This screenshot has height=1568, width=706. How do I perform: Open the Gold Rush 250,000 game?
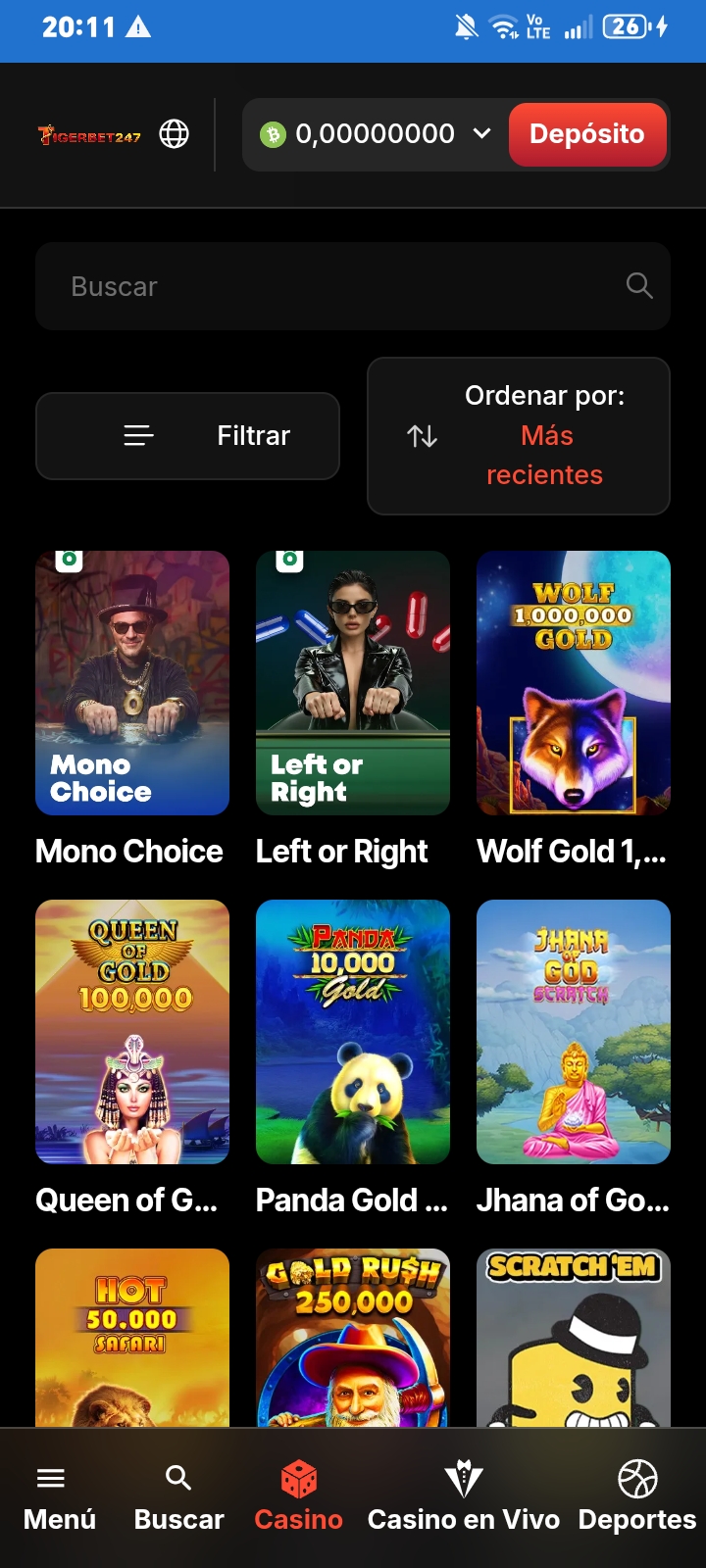tap(353, 1338)
